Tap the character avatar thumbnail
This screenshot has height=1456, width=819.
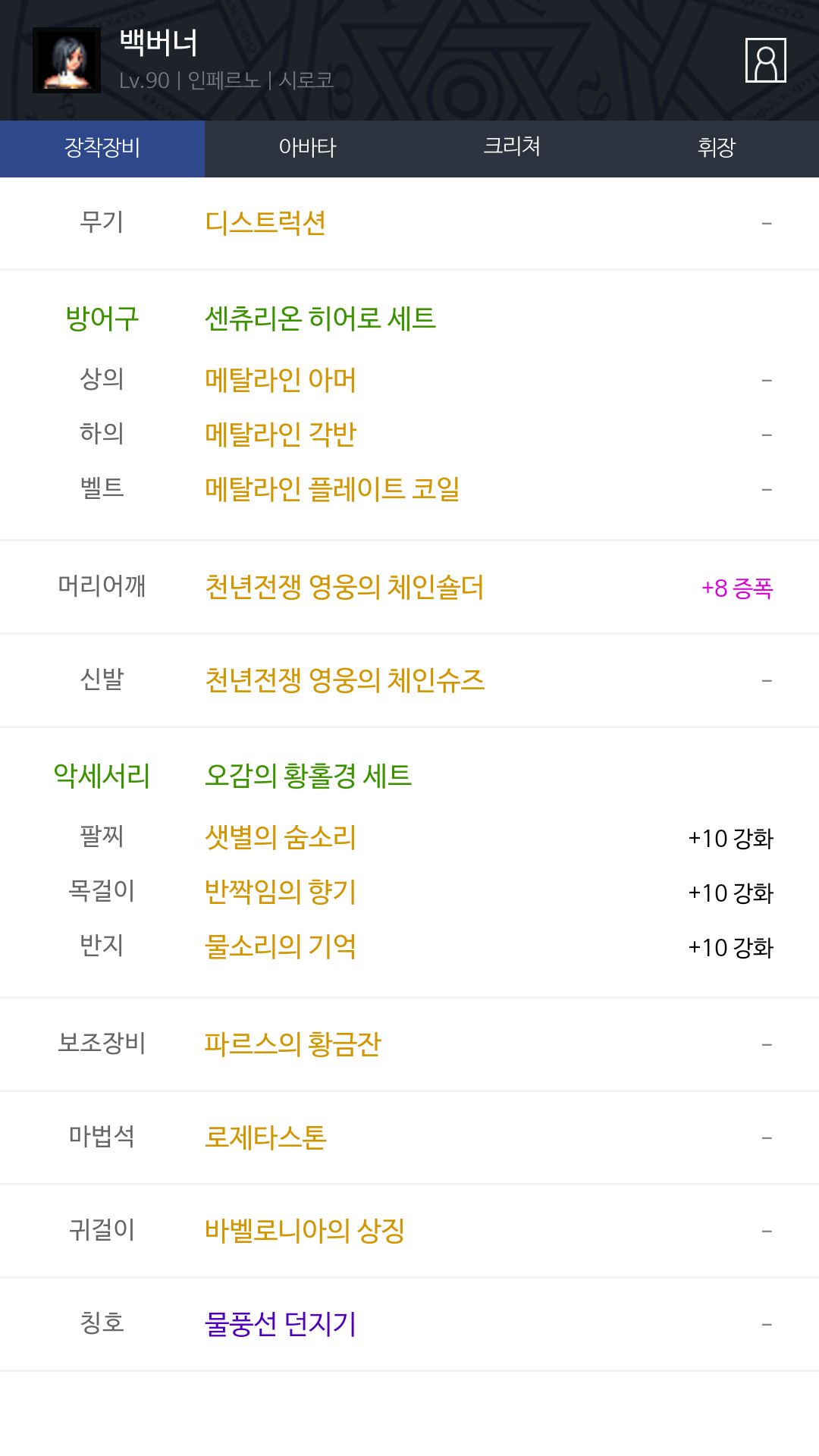[67, 60]
